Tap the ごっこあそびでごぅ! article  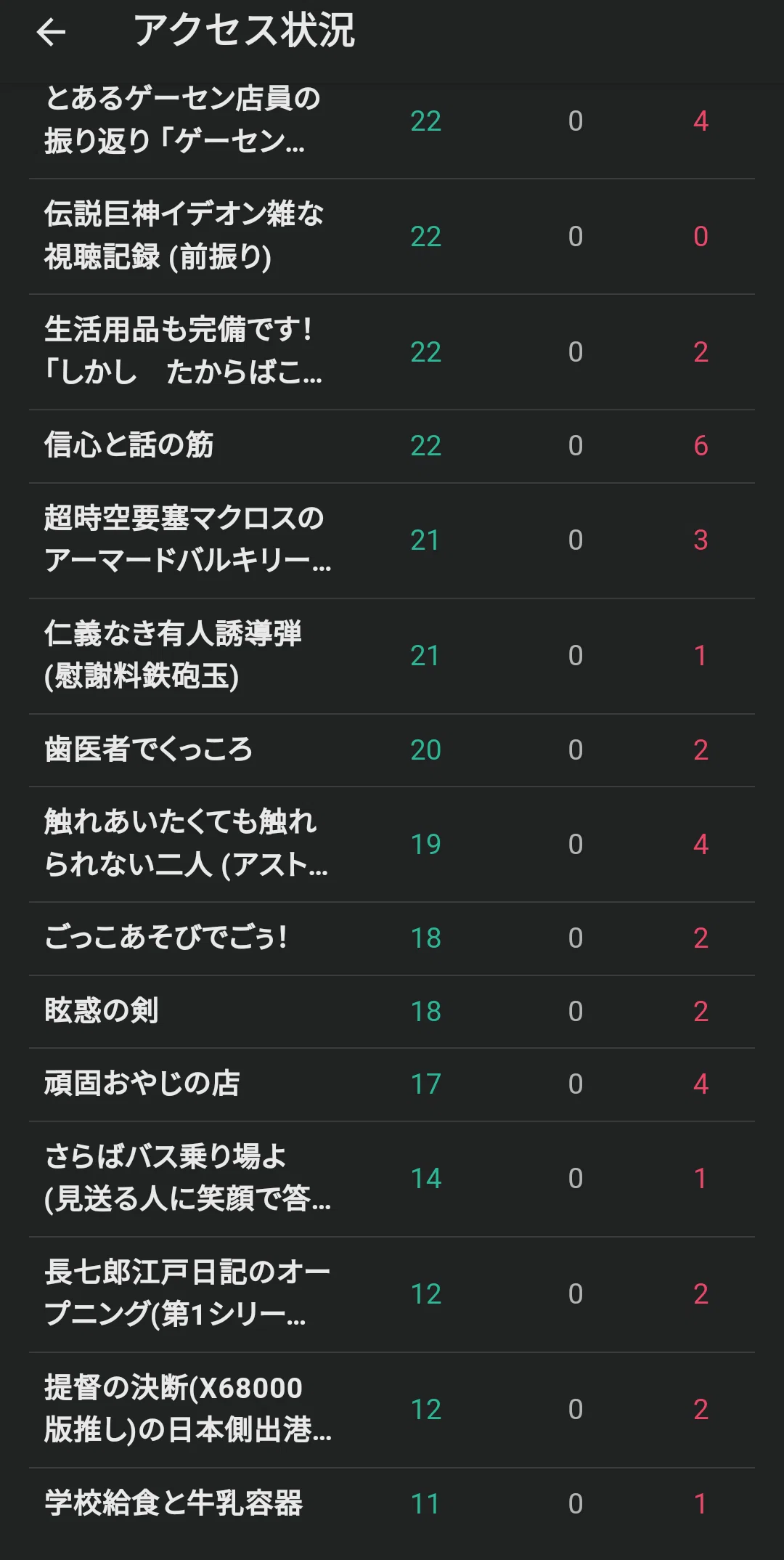[x=392, y=939]
